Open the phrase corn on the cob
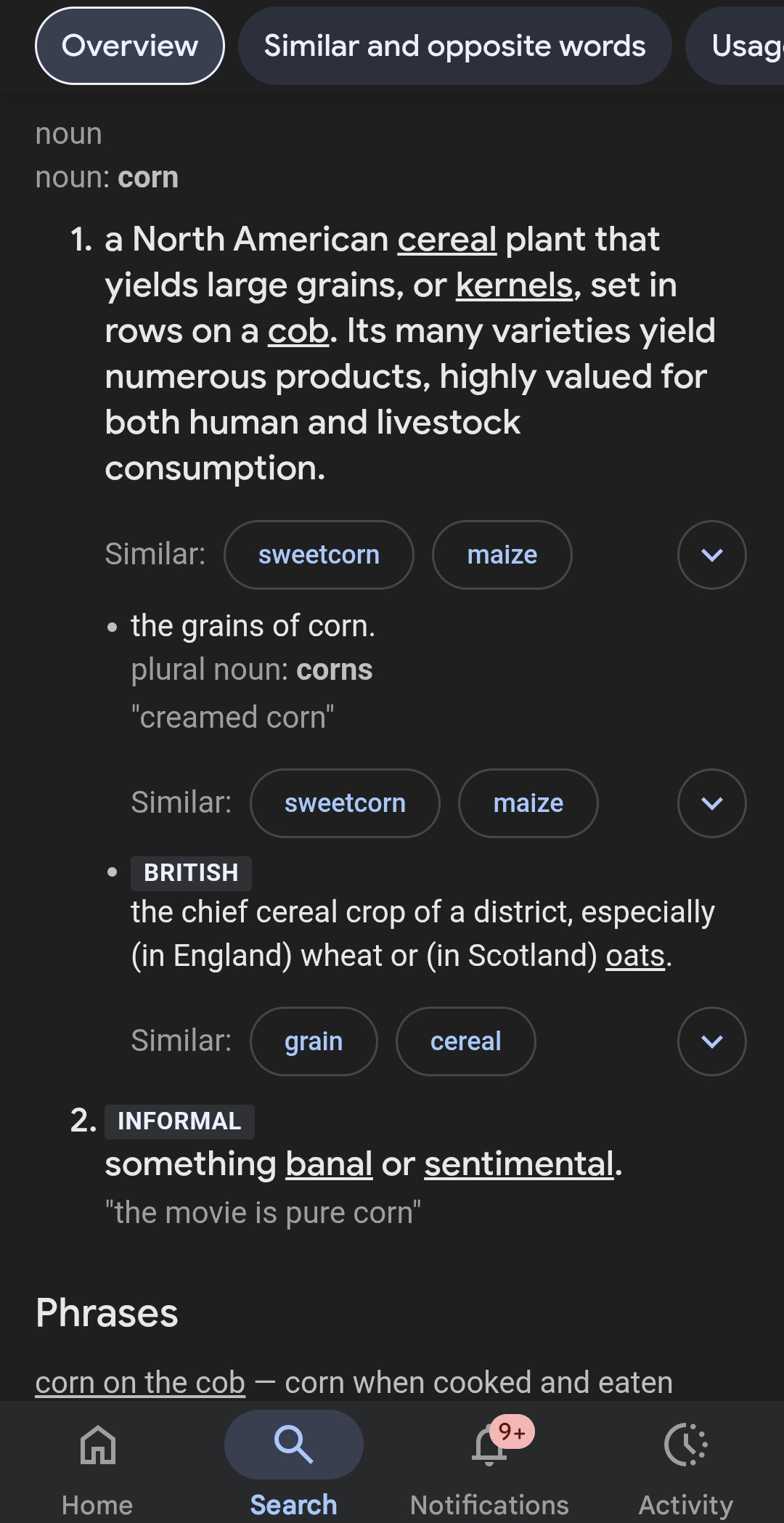 (140, 1383)
